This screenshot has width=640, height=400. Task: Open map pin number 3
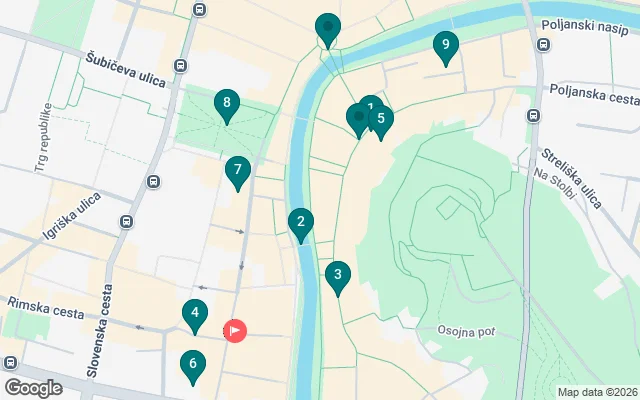click(338, 275)
